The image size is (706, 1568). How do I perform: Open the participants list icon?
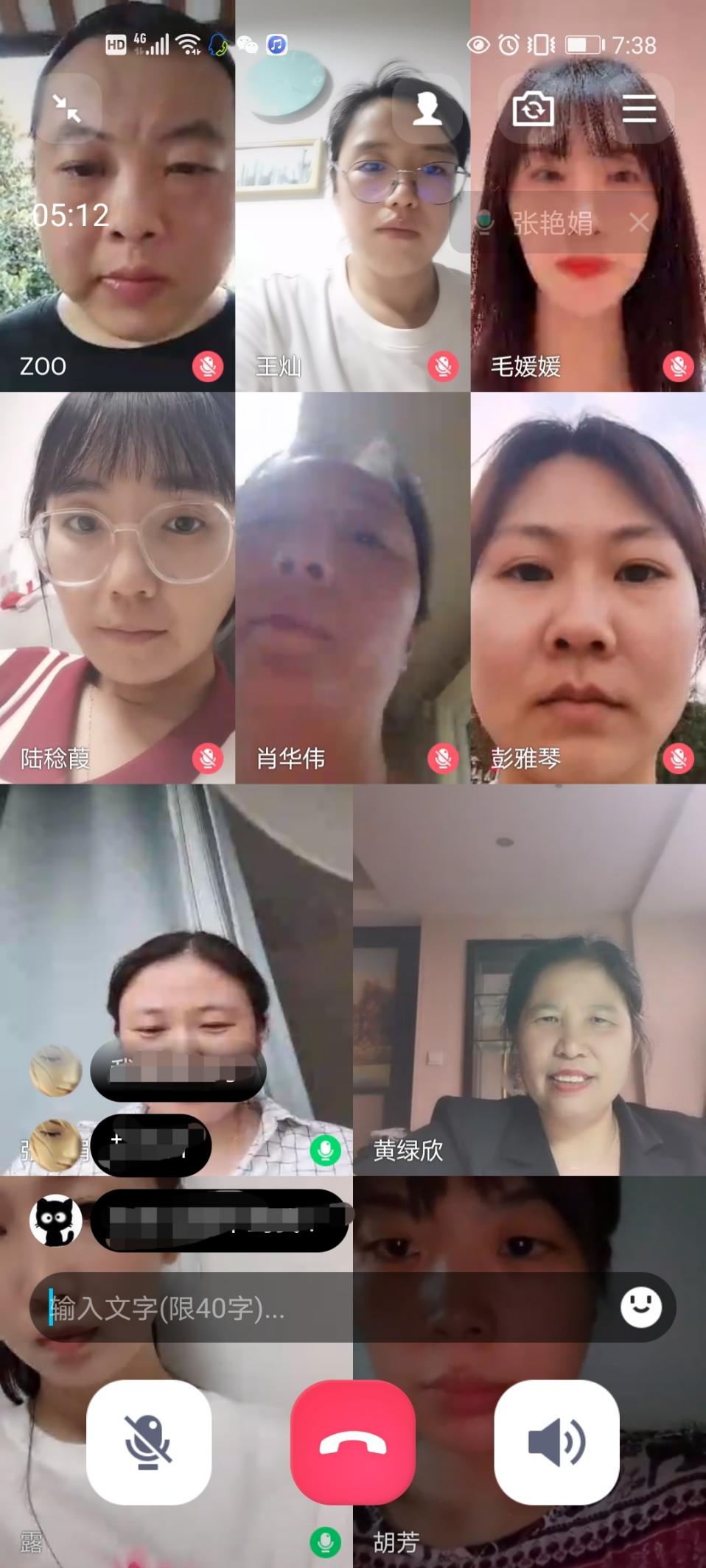[427, 109]
